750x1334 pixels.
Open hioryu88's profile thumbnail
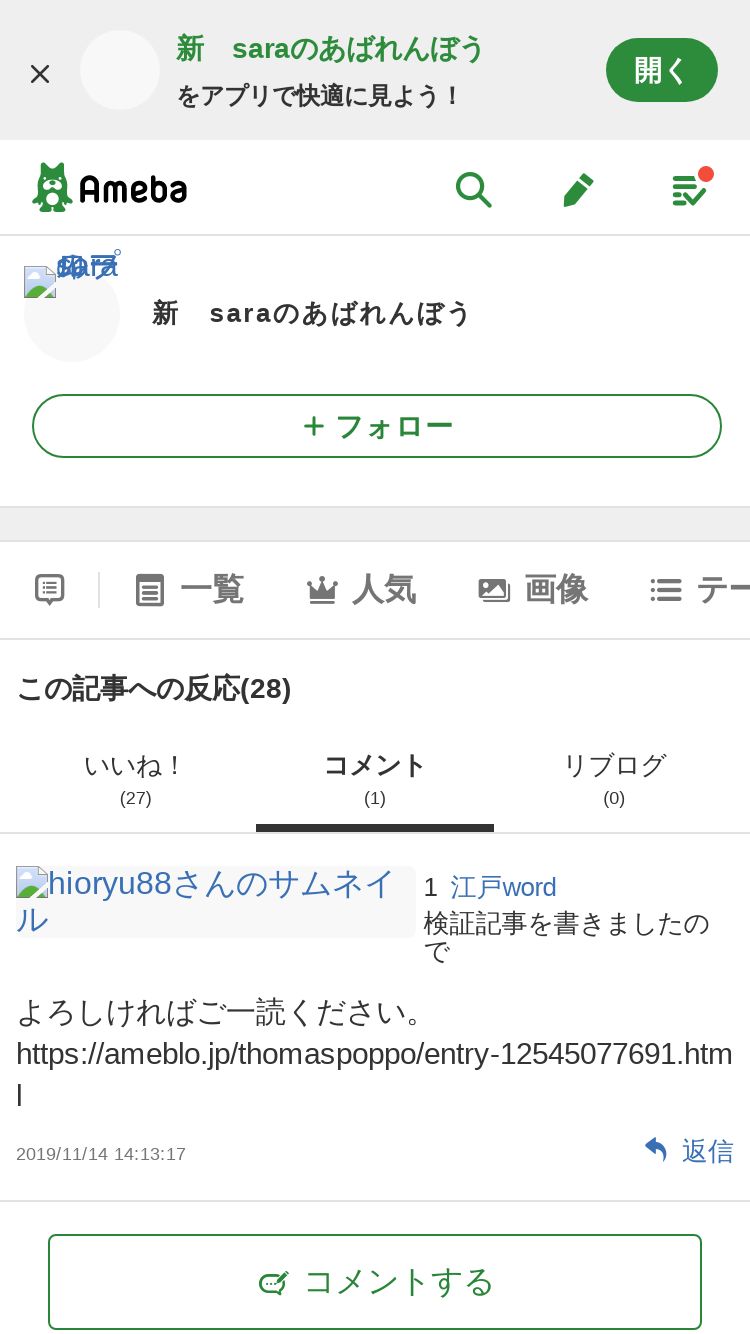click(215, 901)
